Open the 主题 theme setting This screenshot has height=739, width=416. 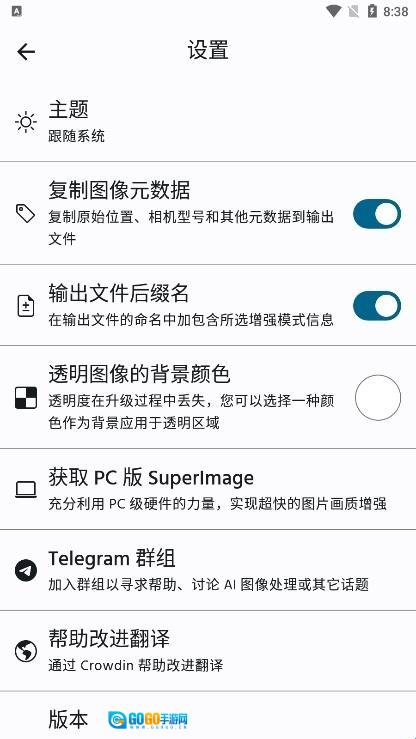(x=208, y=122)
